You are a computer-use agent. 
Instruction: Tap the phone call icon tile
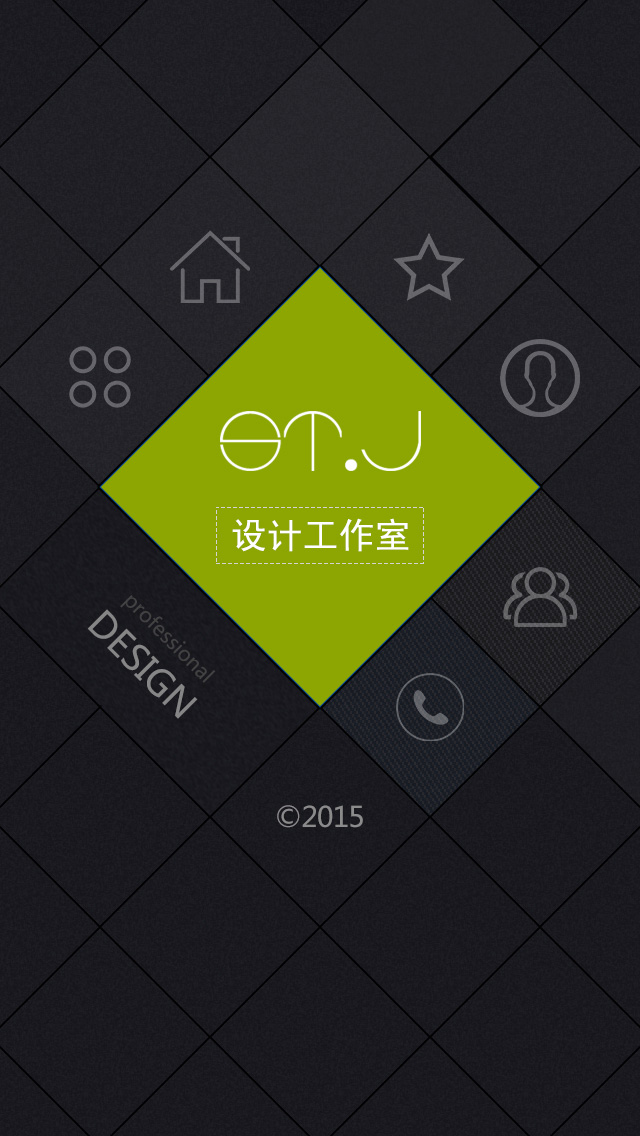coord(430,707)
